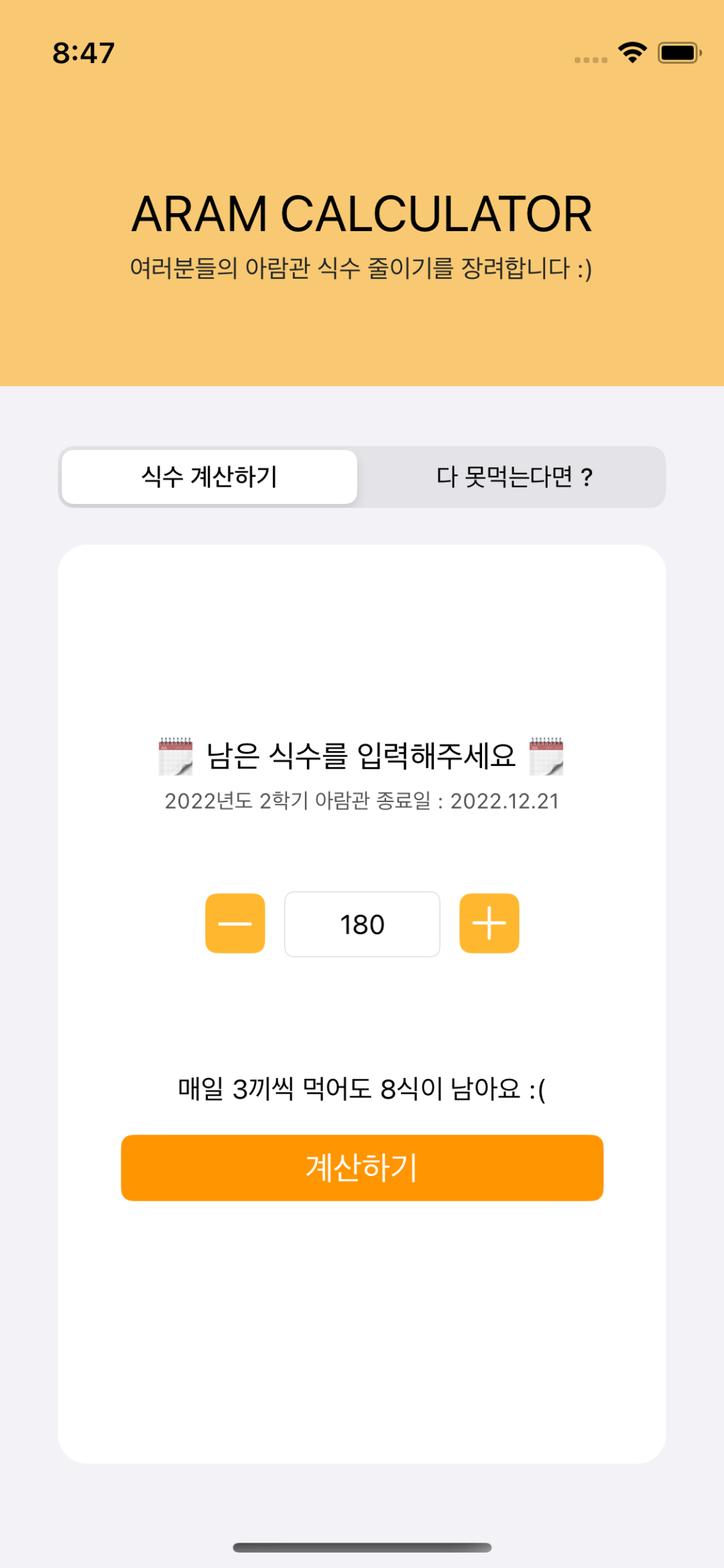724x1568 pixels.
Task: Tap the subtitle text under ARAM CALCULATOR
Action: coord(362,267)
